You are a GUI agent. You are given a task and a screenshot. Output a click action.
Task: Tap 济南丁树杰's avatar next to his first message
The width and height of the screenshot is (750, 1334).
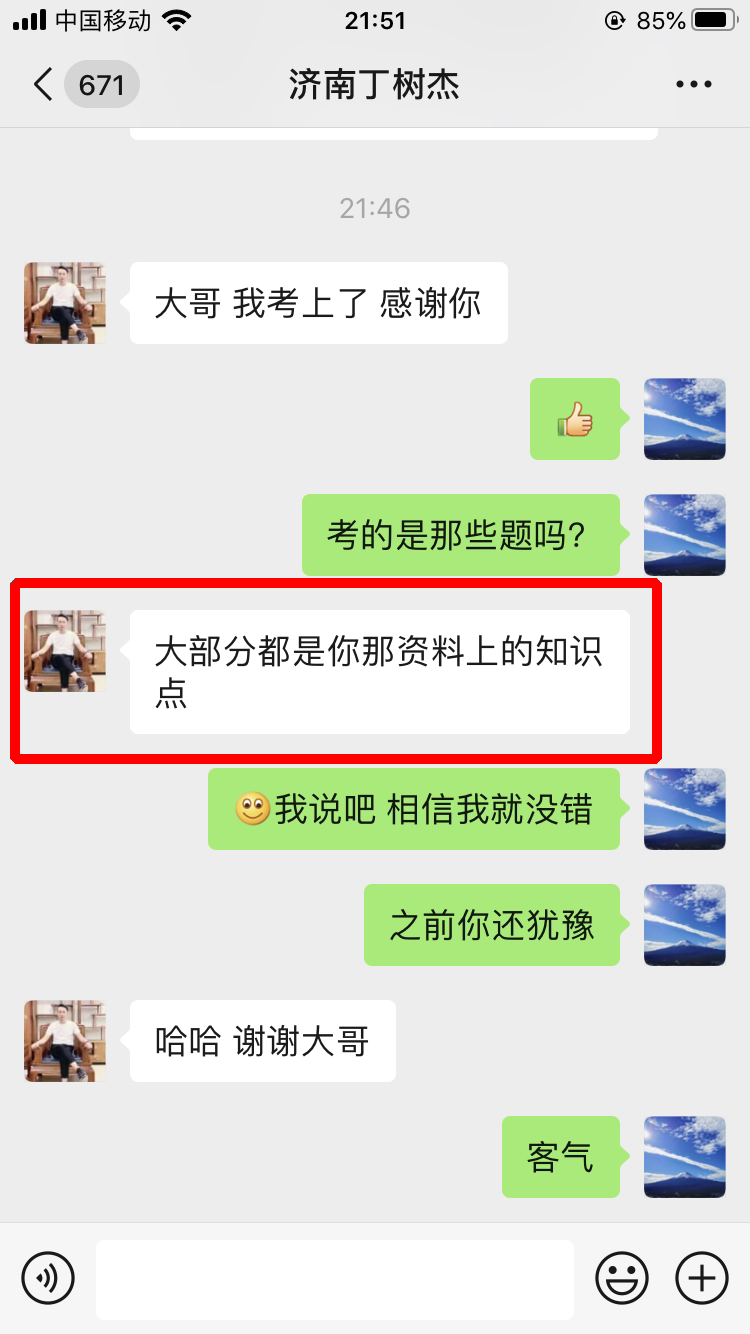64,303
